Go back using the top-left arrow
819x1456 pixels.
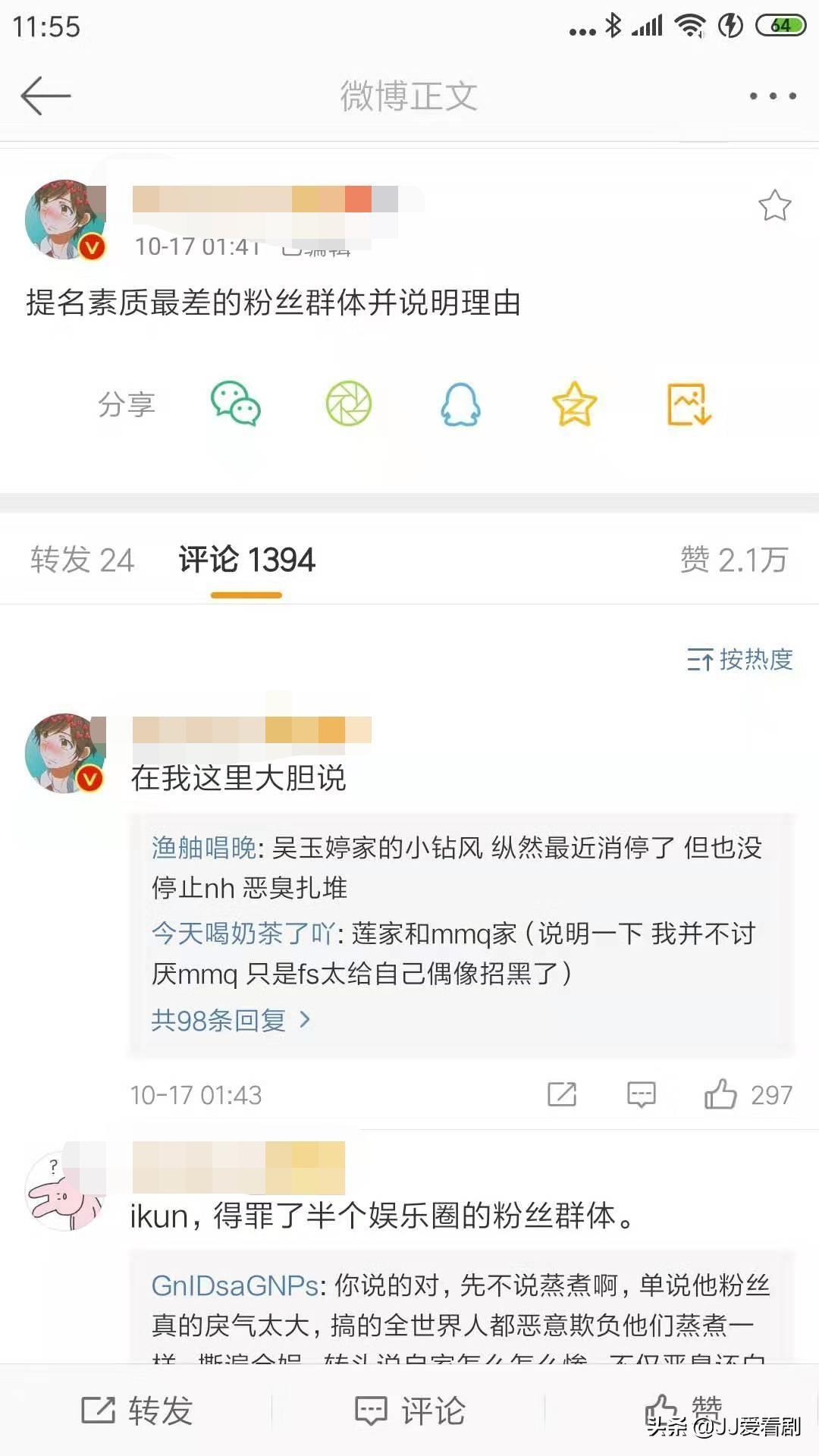tap(45, 96)
